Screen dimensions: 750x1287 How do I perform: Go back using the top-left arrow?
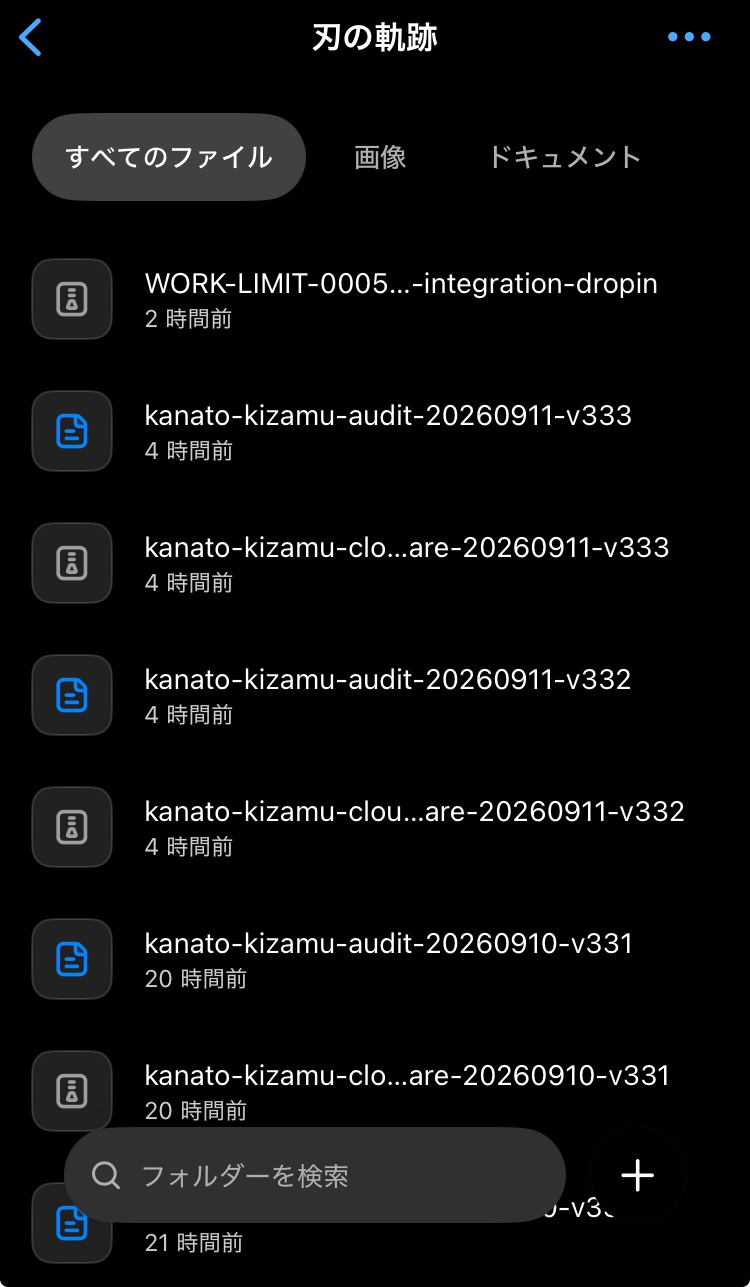point(31,38)
